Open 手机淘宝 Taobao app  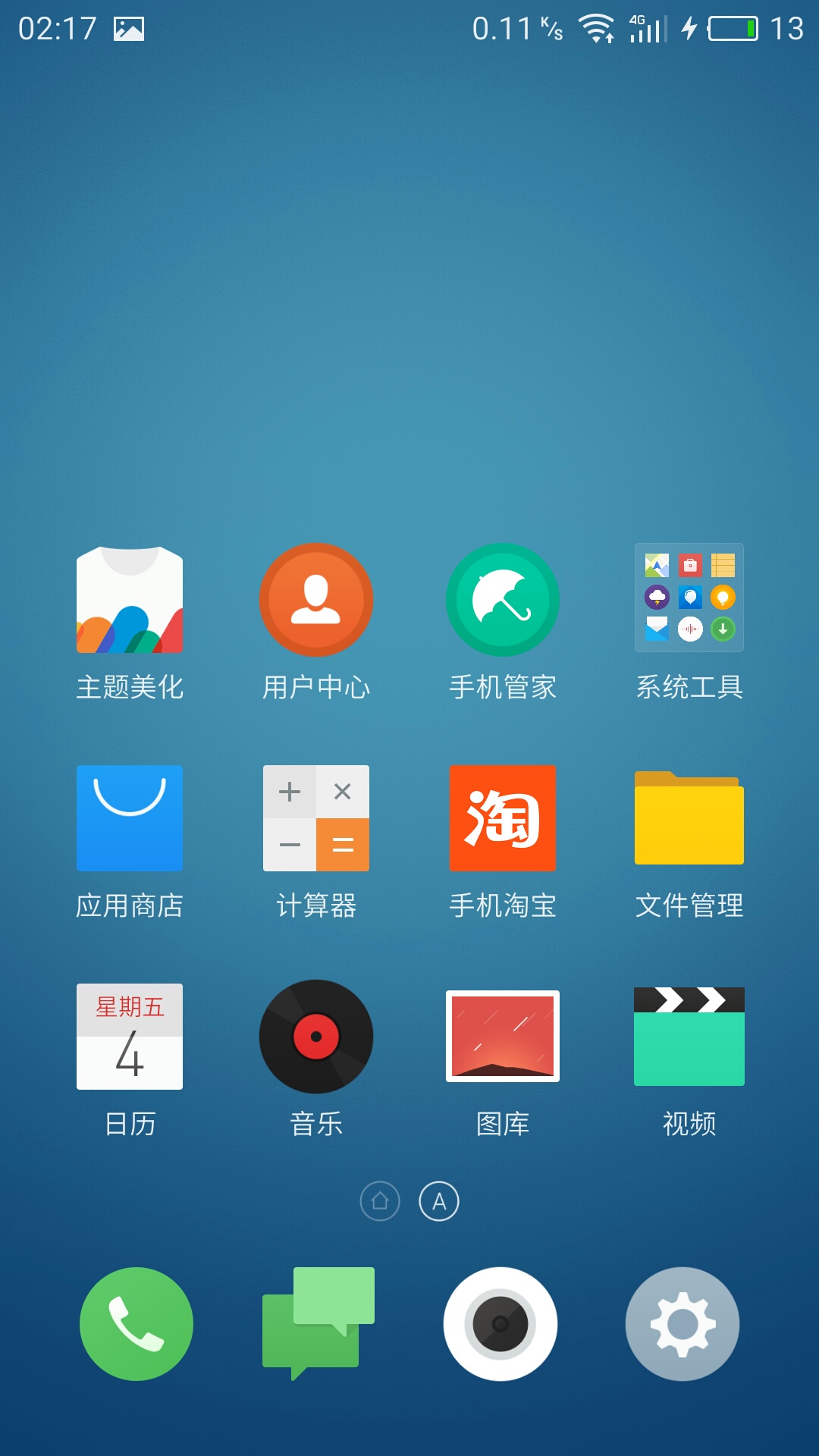point(503,818)
